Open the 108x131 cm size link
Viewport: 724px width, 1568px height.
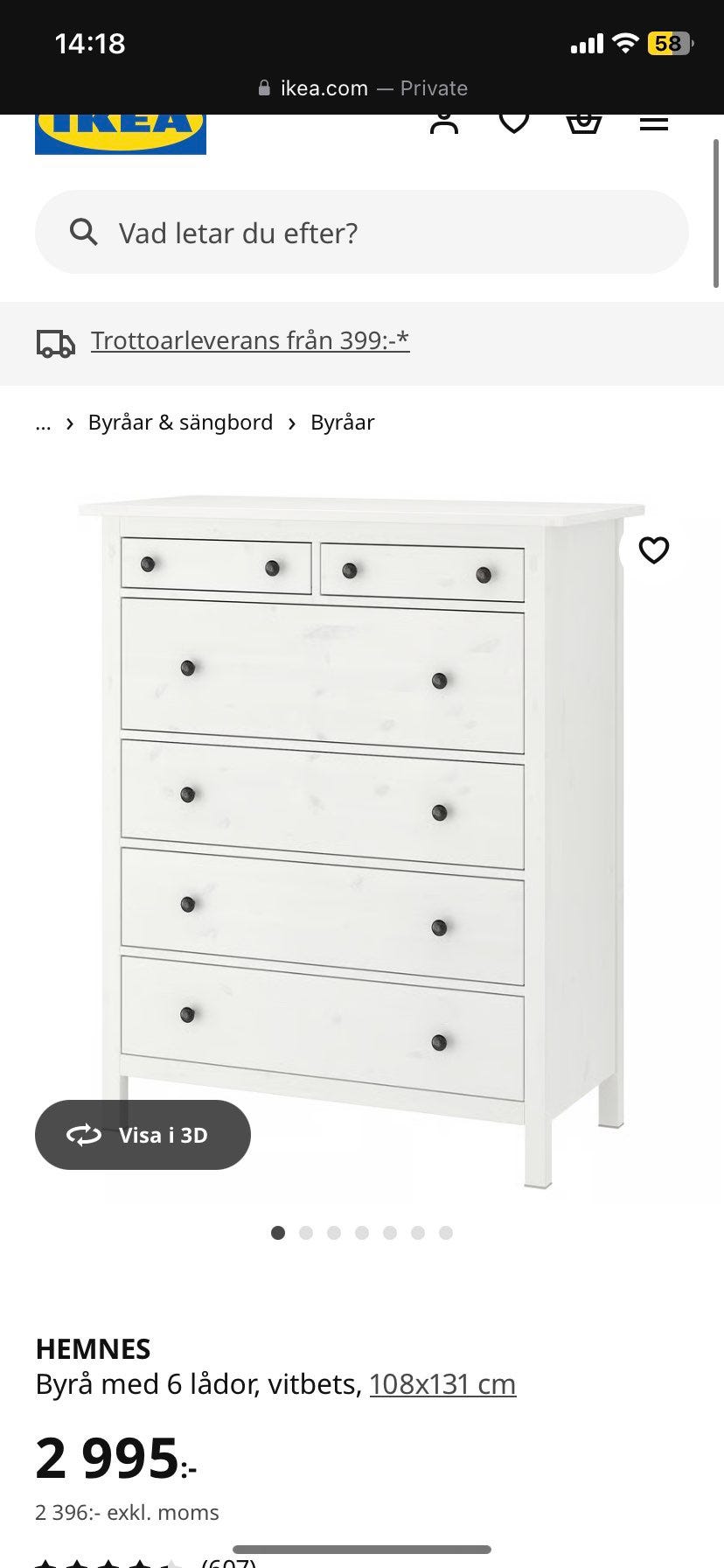(x=442, y=1384)
